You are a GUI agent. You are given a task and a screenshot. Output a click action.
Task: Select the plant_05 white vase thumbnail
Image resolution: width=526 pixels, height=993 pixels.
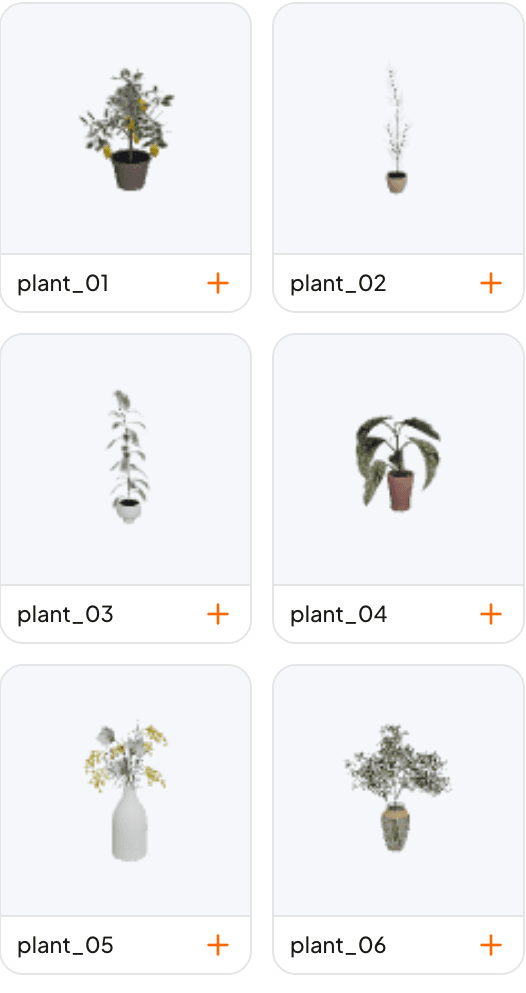[126, 790]
